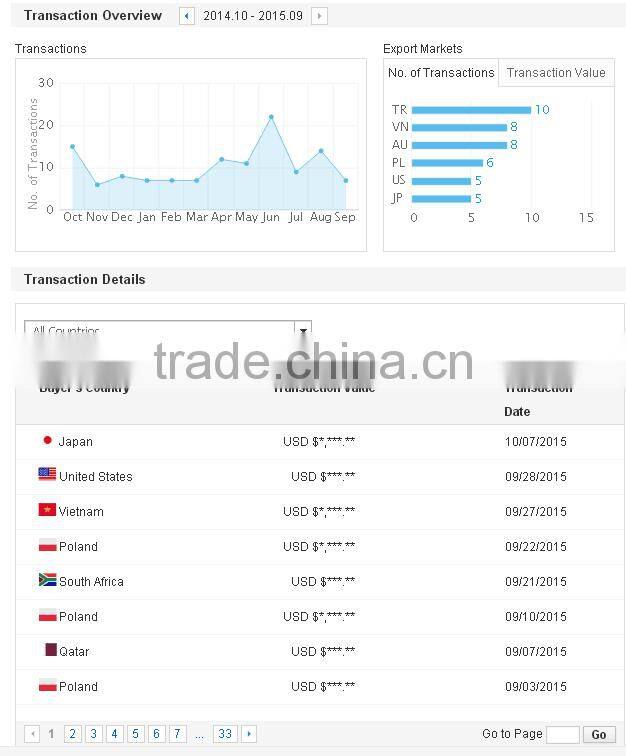Go to the next date range
The width and height of the screenshot is (626, 756).
coord(319,16)
